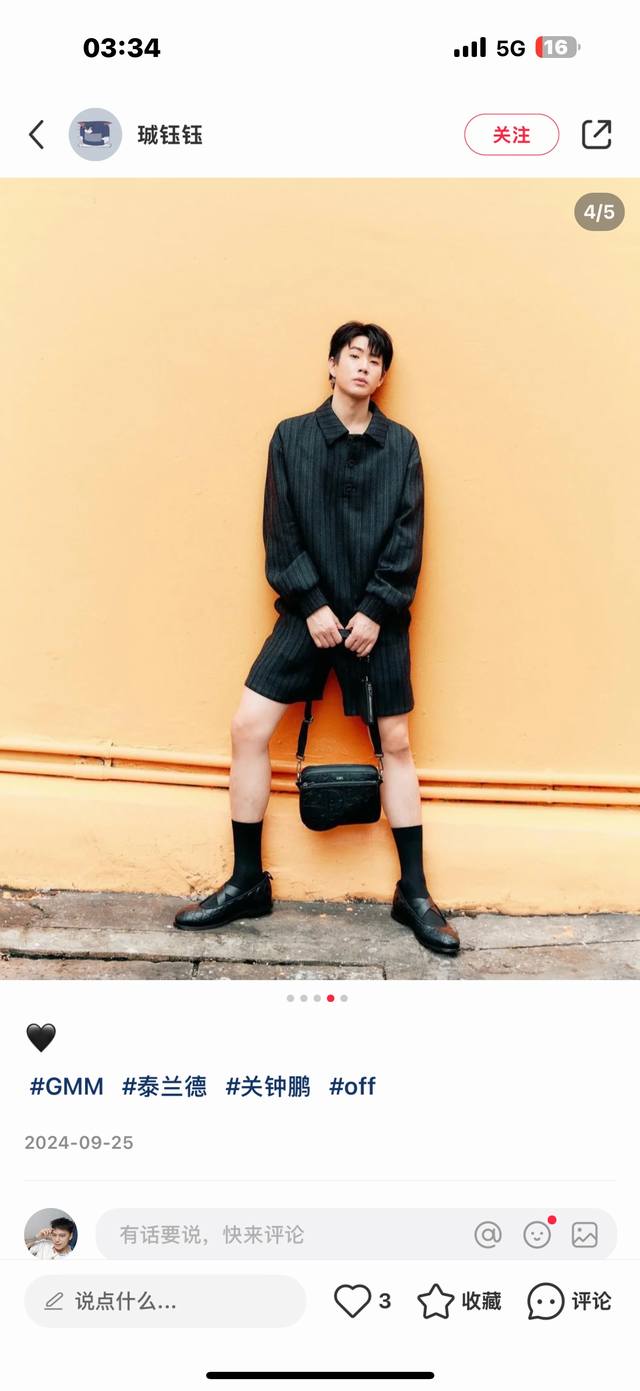Open the emoji picker in comment box

[x=537, y=1235]
